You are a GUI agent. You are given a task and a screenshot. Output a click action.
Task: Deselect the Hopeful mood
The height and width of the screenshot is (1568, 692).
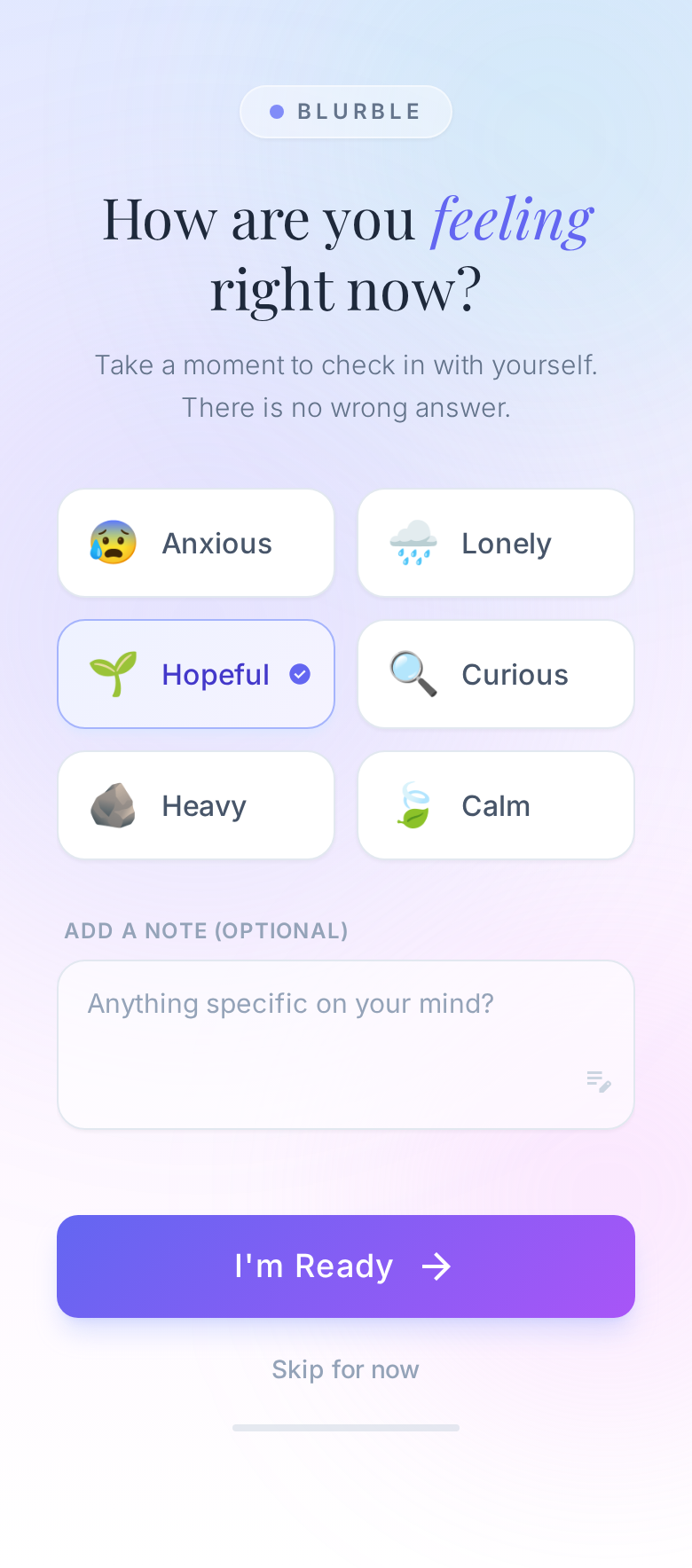click(195, 674)
